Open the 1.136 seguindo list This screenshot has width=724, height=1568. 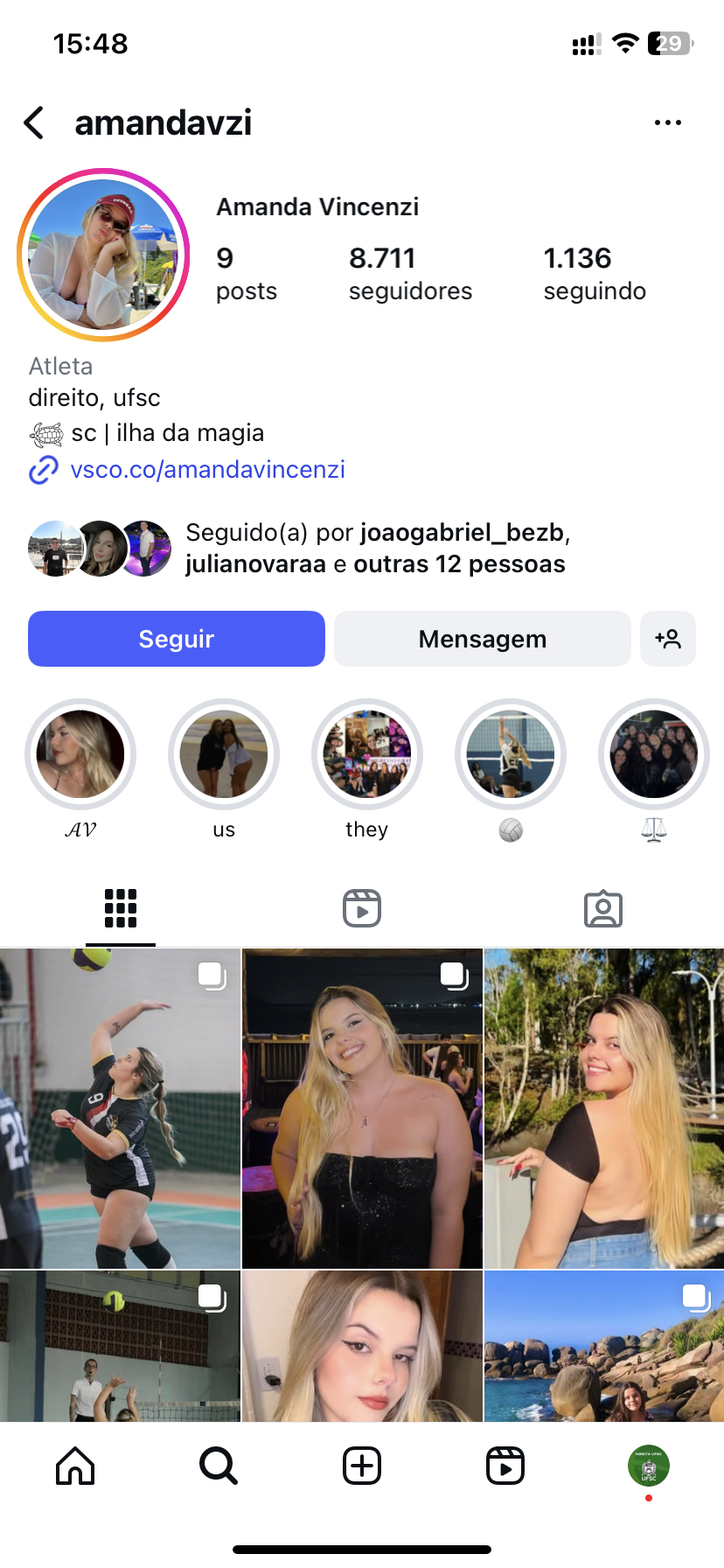pyautogui.click(x=595, y=273)
